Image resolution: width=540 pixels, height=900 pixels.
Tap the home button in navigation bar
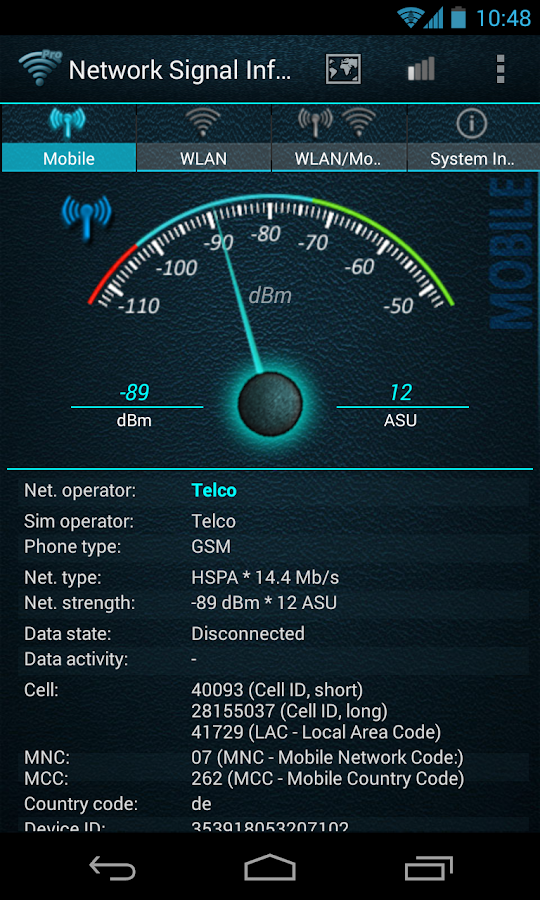click(270, 867)
